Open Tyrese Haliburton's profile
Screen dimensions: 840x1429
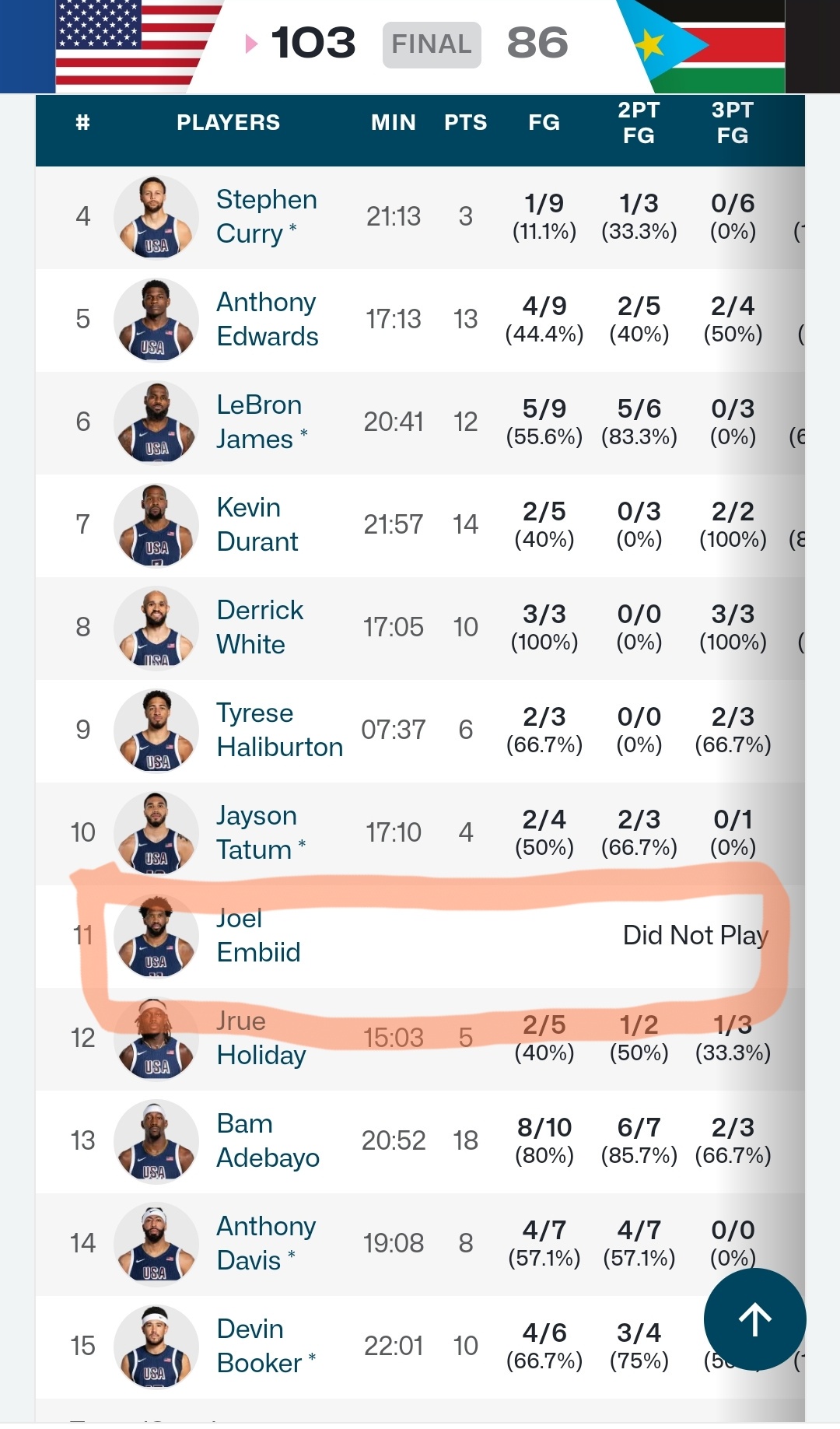(279, 730)
